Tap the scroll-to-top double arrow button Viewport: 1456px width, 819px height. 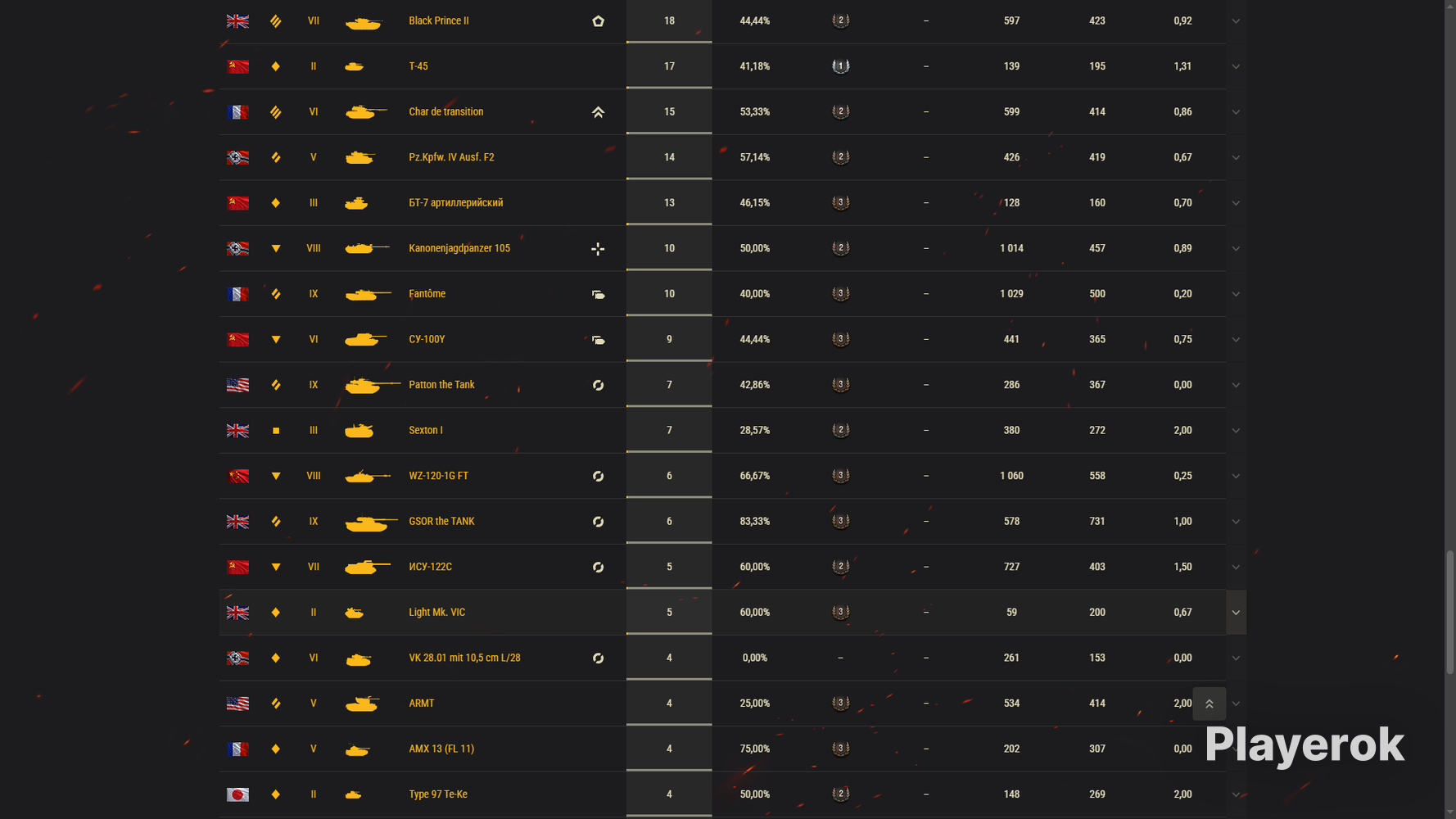1209,704
